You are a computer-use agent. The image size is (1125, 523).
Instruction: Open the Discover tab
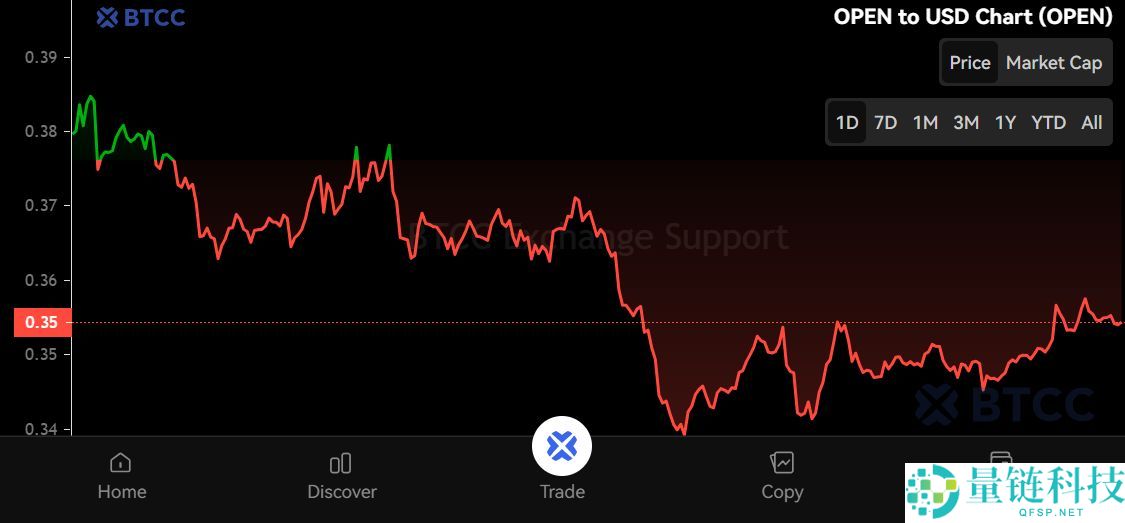(342, 476)
